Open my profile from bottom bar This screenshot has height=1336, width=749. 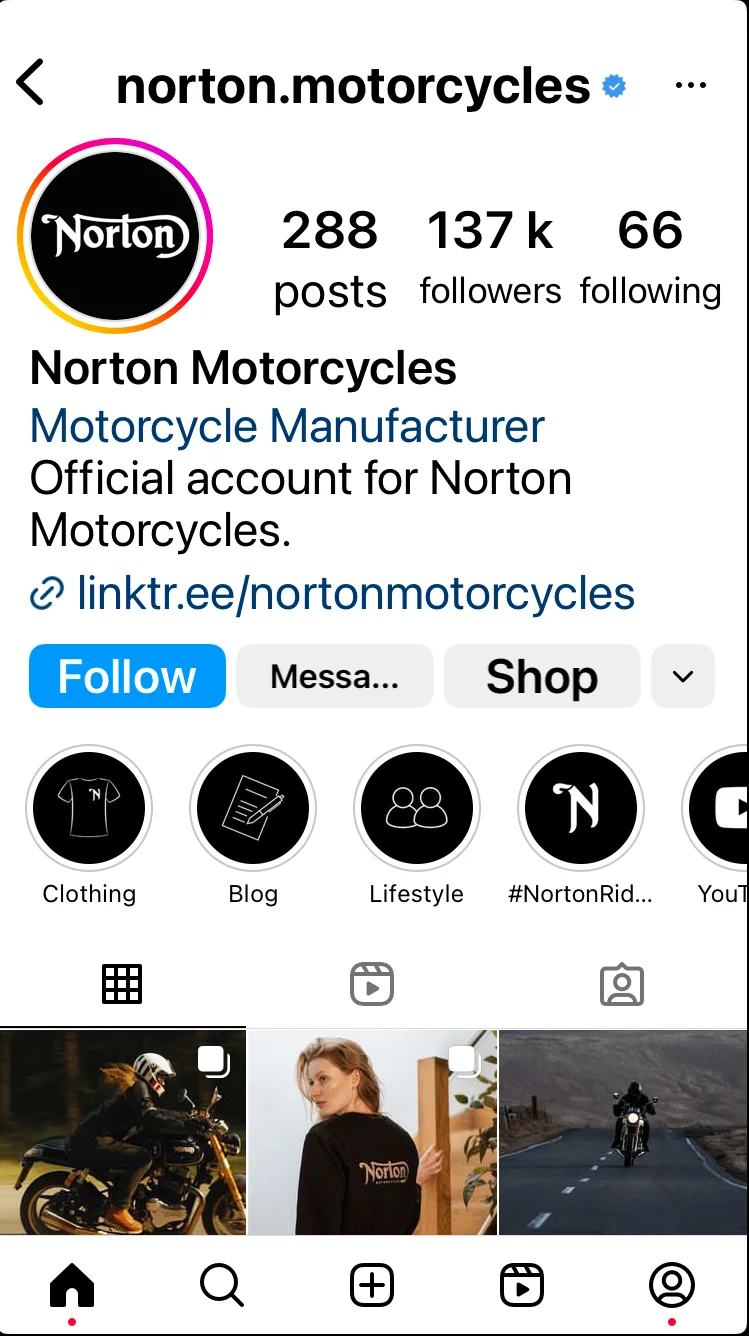[671, 1285]
